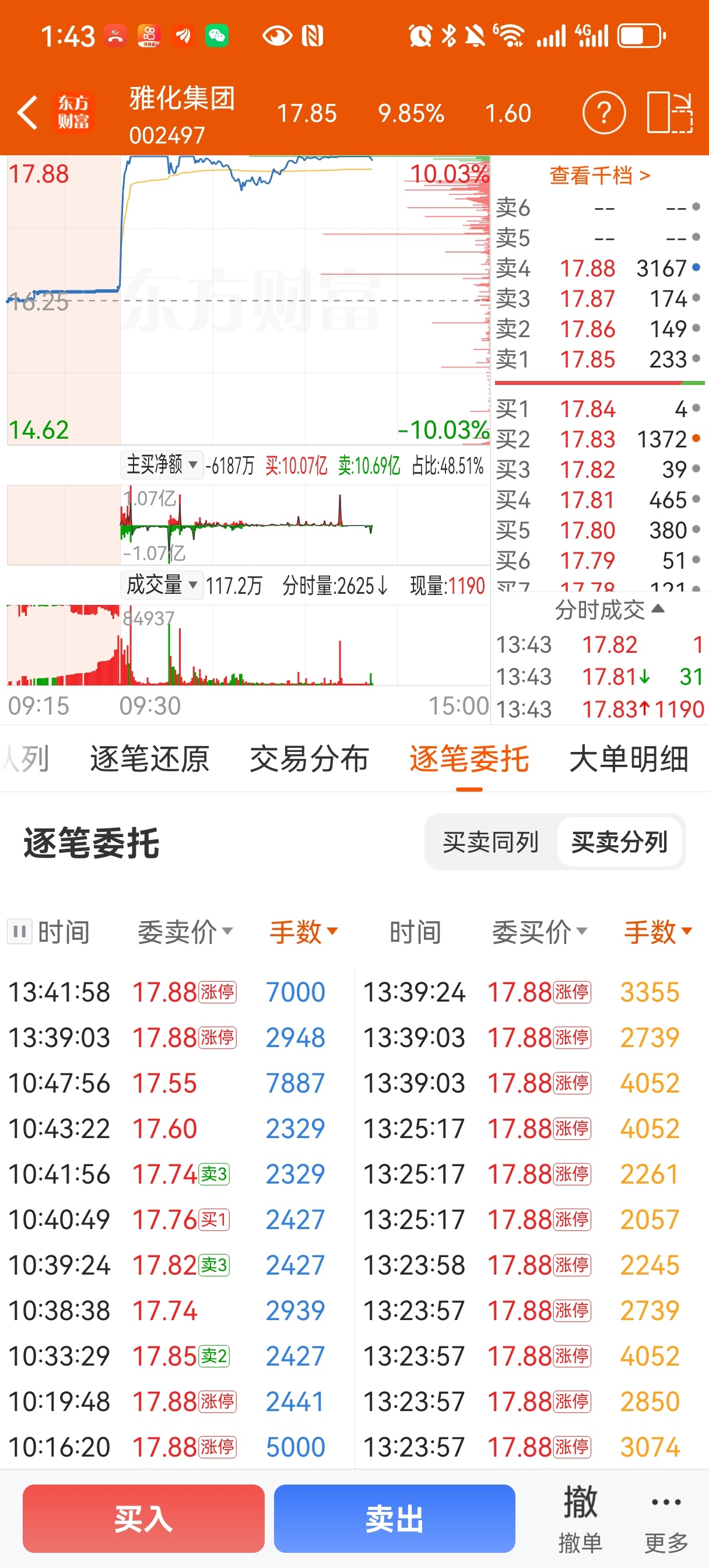Screen dimensions: 709x1568
Task: Filter by 委买价 column dropdown
Action: (x=539, y=932)
